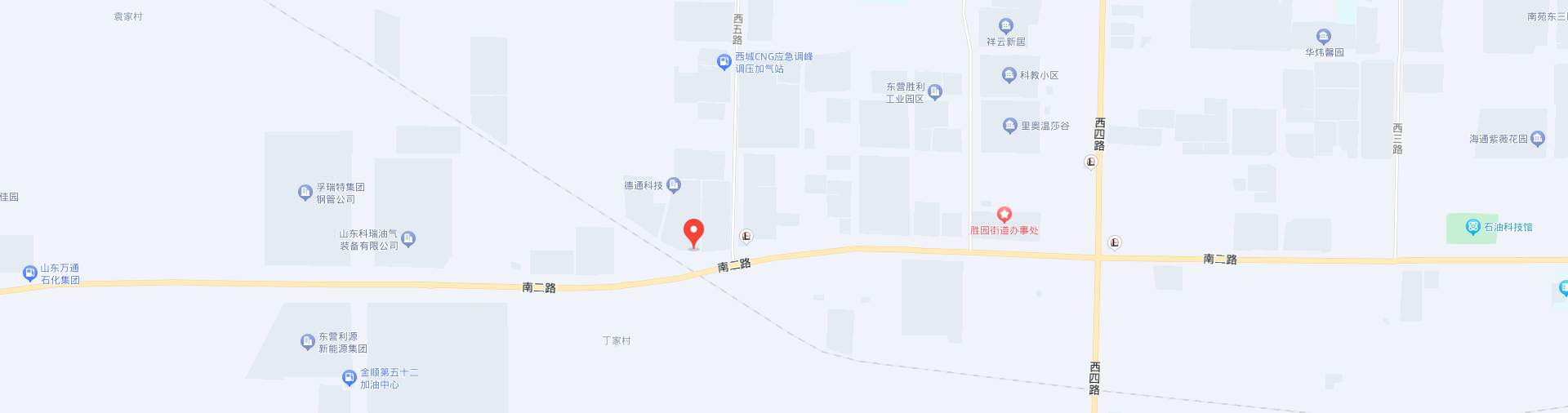Select the 海通紫薇花园 marker
Screen dimensions: 1568x413
point(1538,139)
